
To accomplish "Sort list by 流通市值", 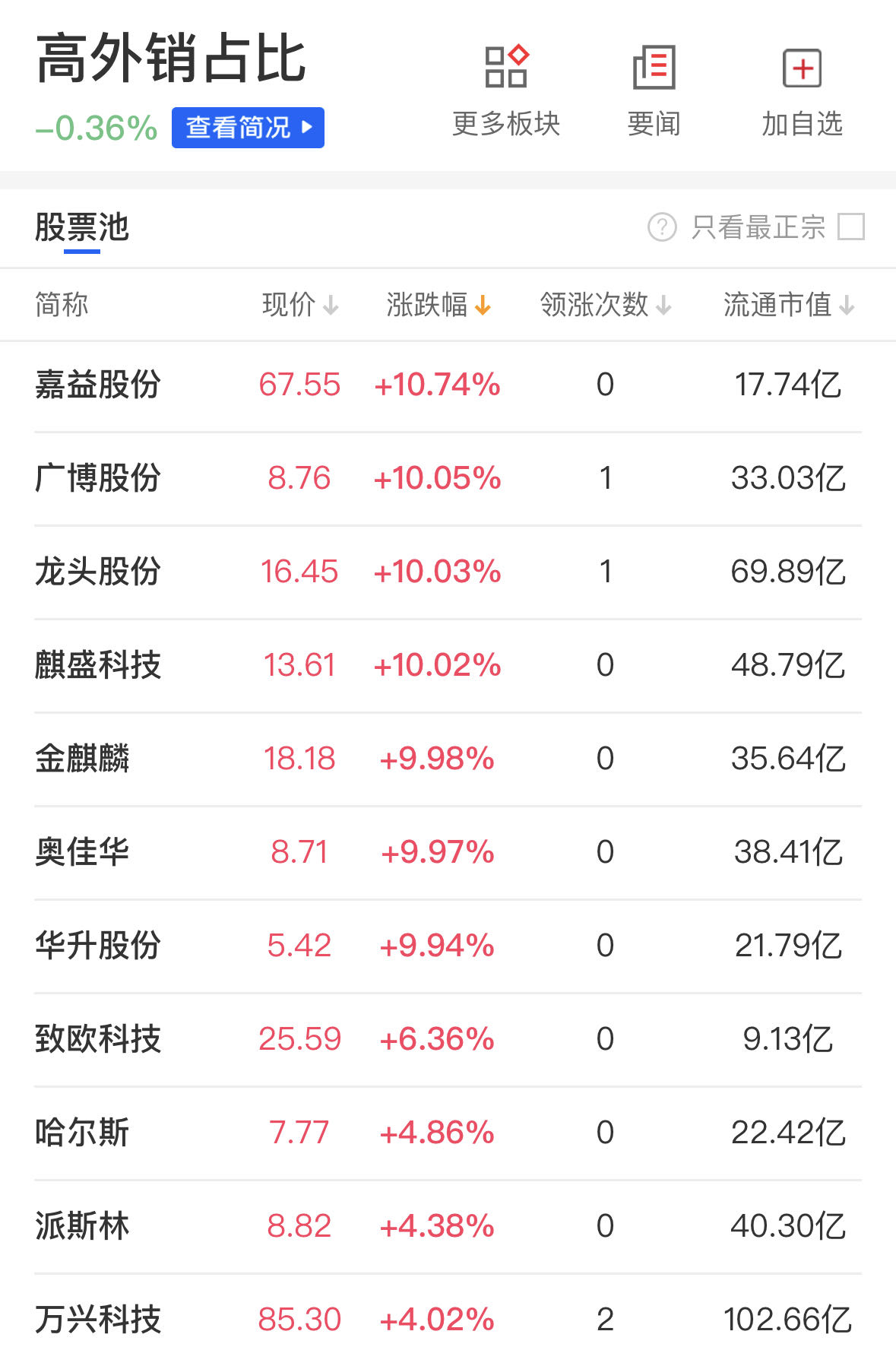I will (788, 305).
